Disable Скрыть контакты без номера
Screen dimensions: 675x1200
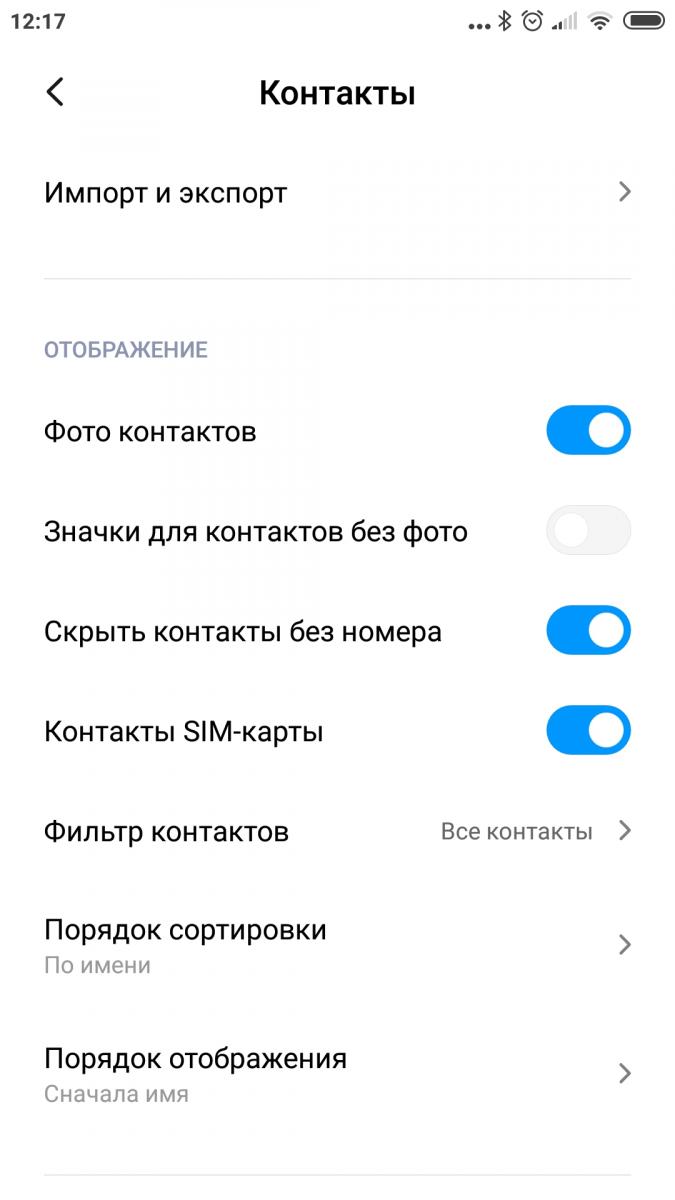(588, 631)
